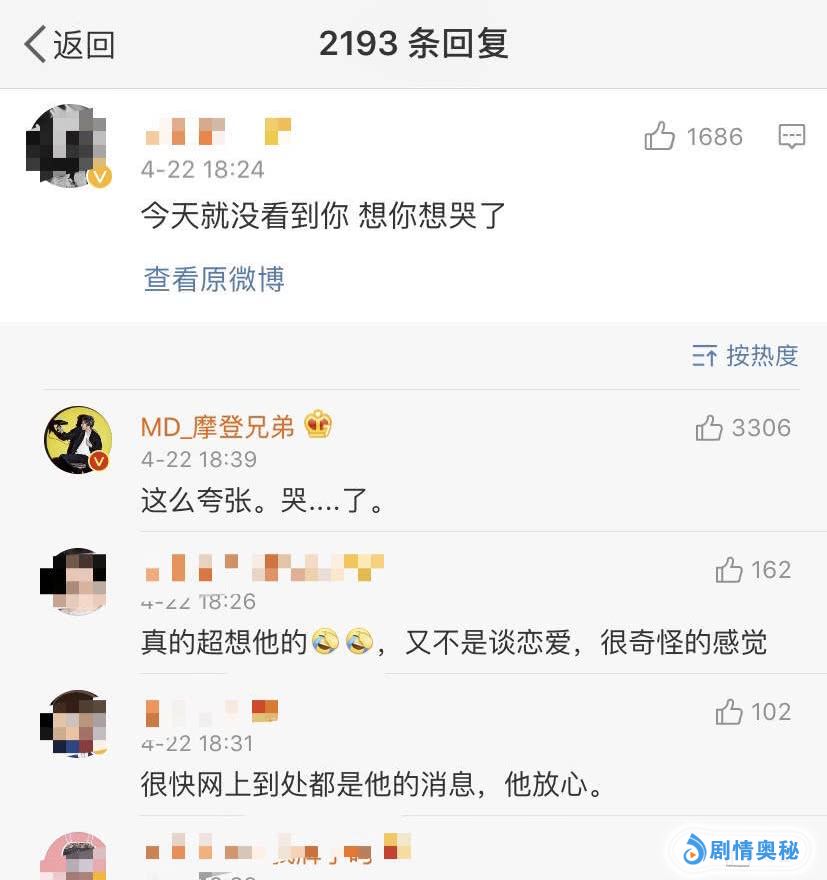The height and width of the screenshot is (880, 827).
Task: Tap MD_摩登兄弟's avatar
Action: point(77,440)
